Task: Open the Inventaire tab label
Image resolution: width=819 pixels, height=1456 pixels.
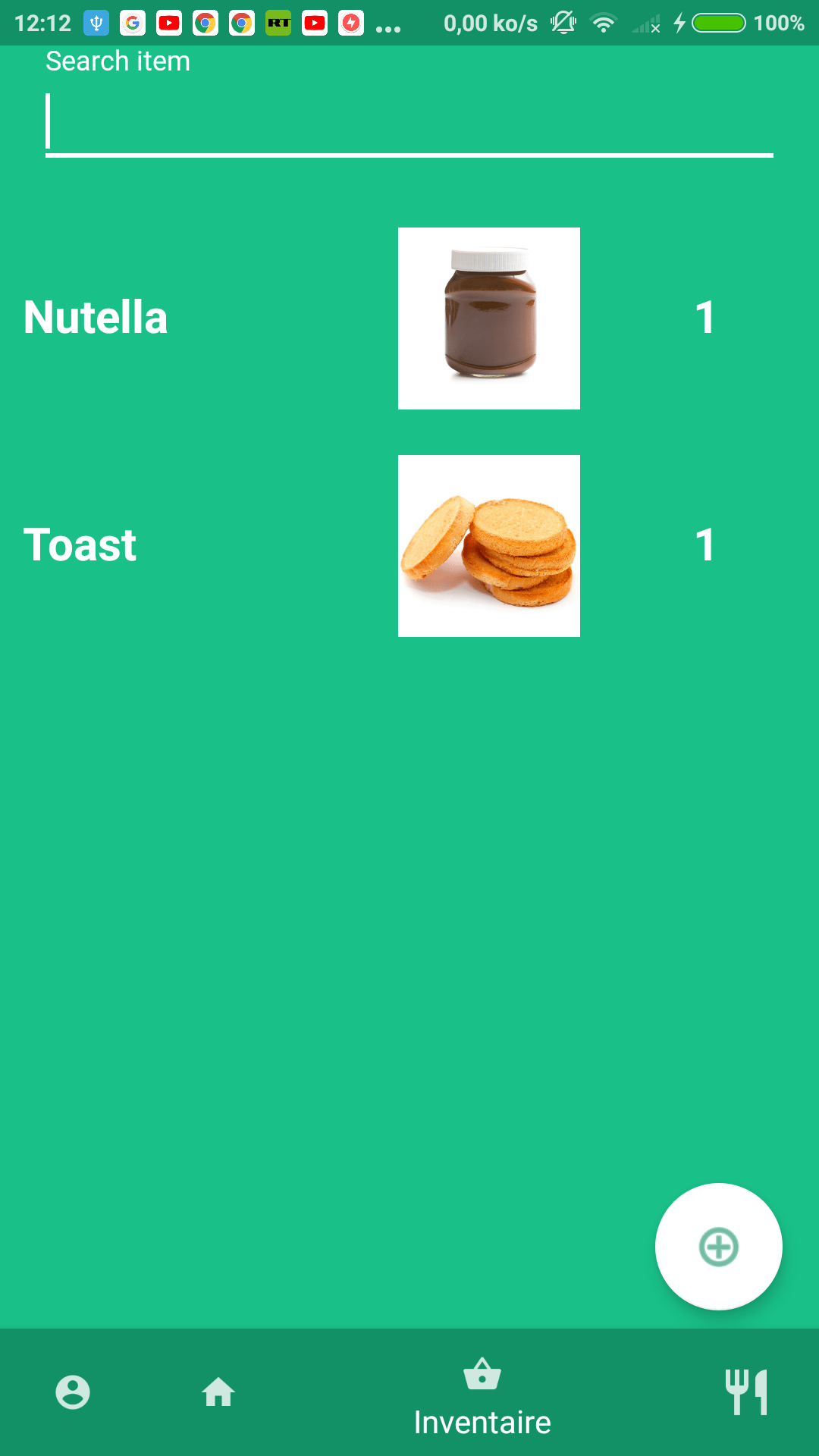Action: pyautogui.click(x=482, y=1422)
